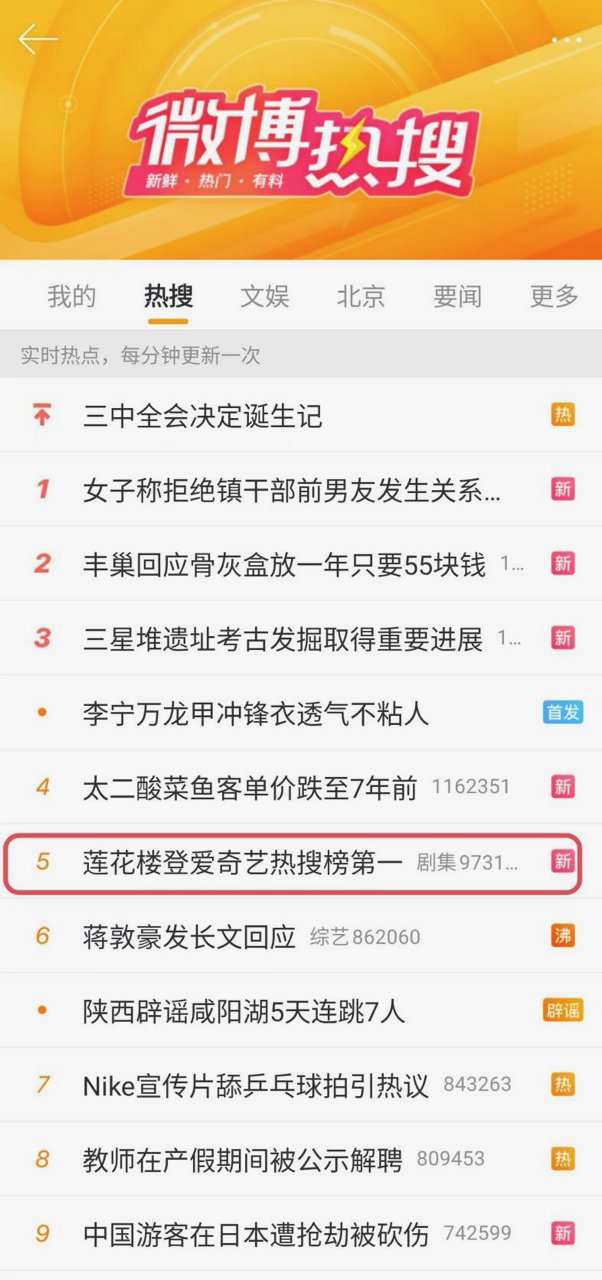Open the three-dot overflow menu
The height and width of the screenshot is (1280, 602).
(566, 40)
